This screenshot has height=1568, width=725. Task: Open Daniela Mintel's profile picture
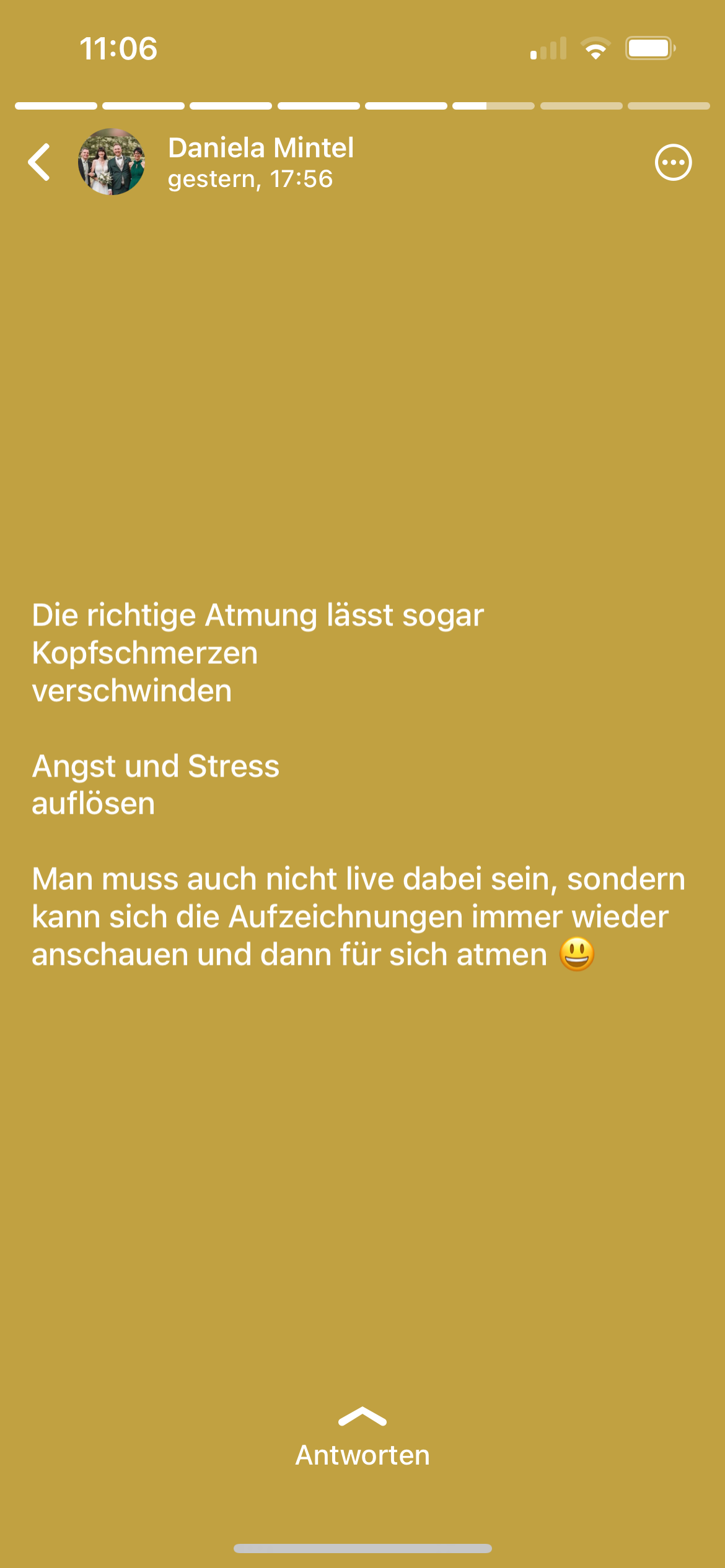(x=112, y=162)
